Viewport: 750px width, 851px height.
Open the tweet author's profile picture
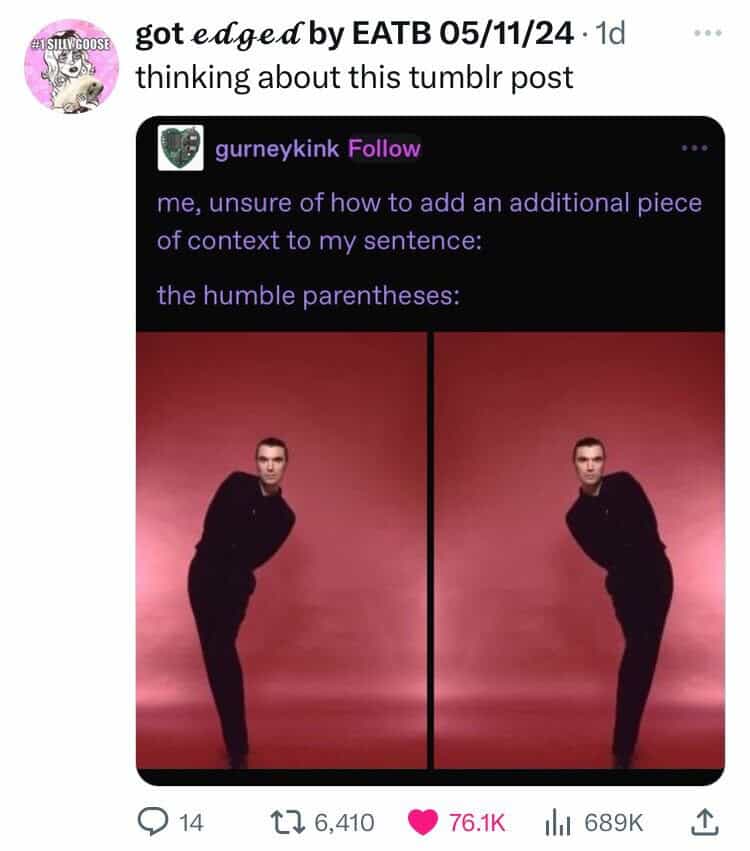tap(69, 65)
